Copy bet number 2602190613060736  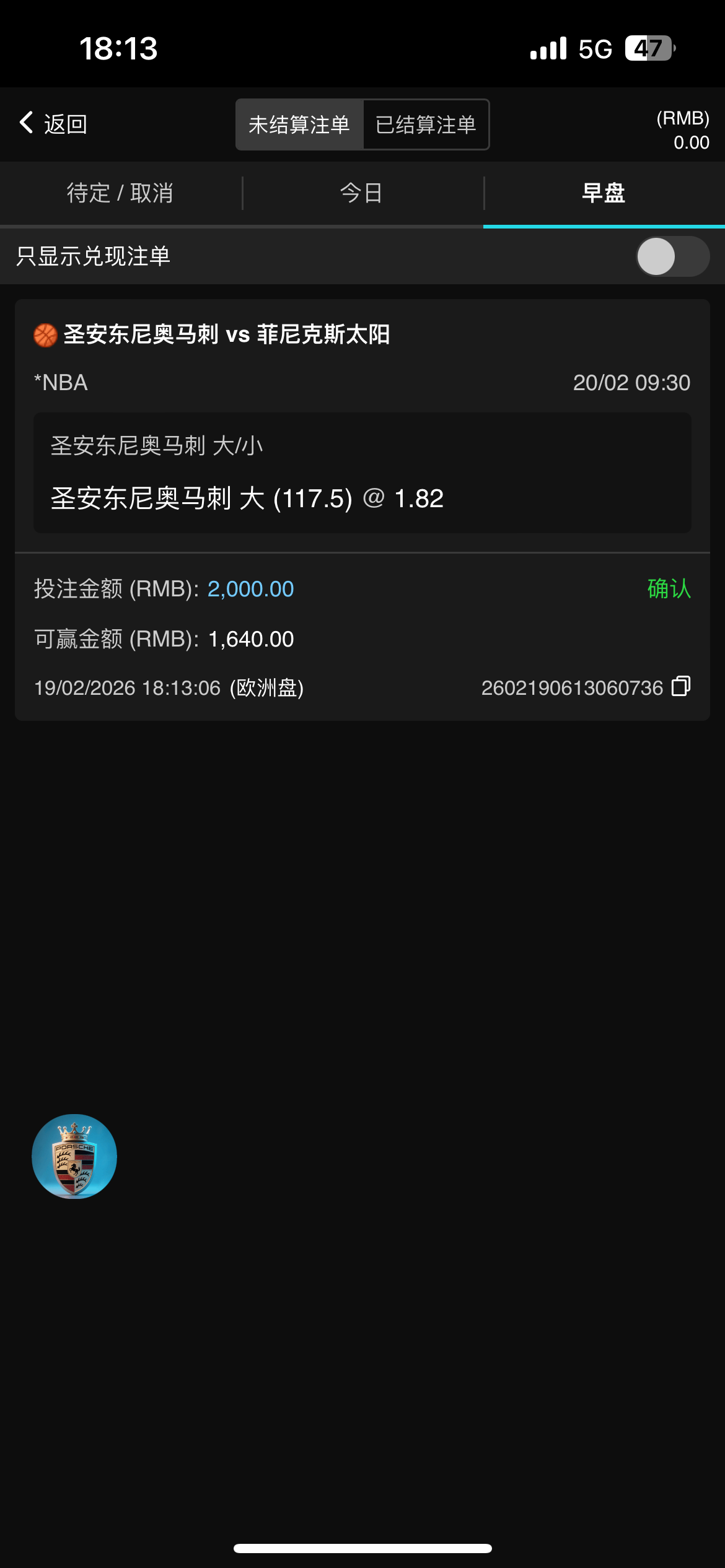pos(681,686)
